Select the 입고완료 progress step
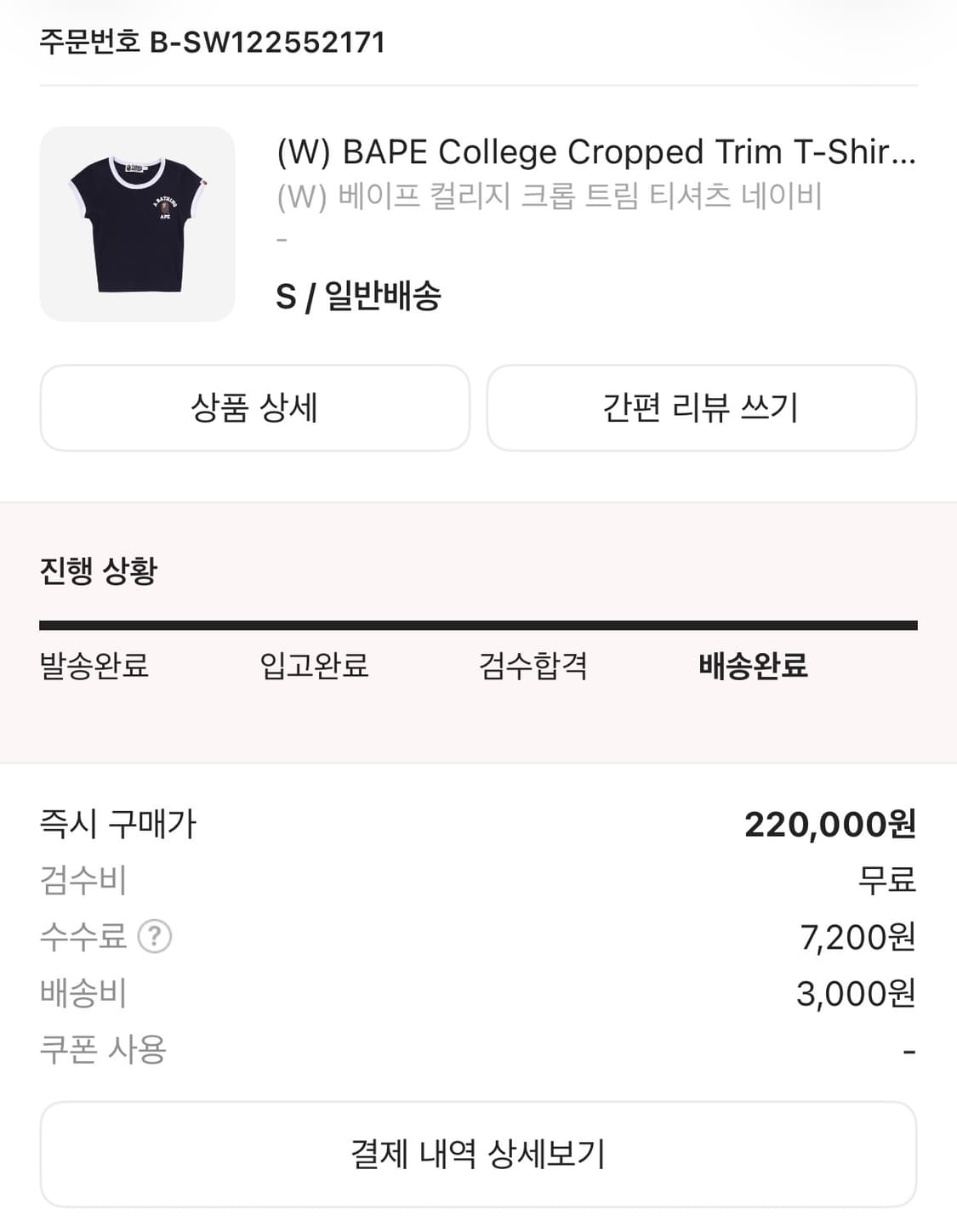Image resolution: width=957 pixels, height=1232 pixels. (315, 668)
